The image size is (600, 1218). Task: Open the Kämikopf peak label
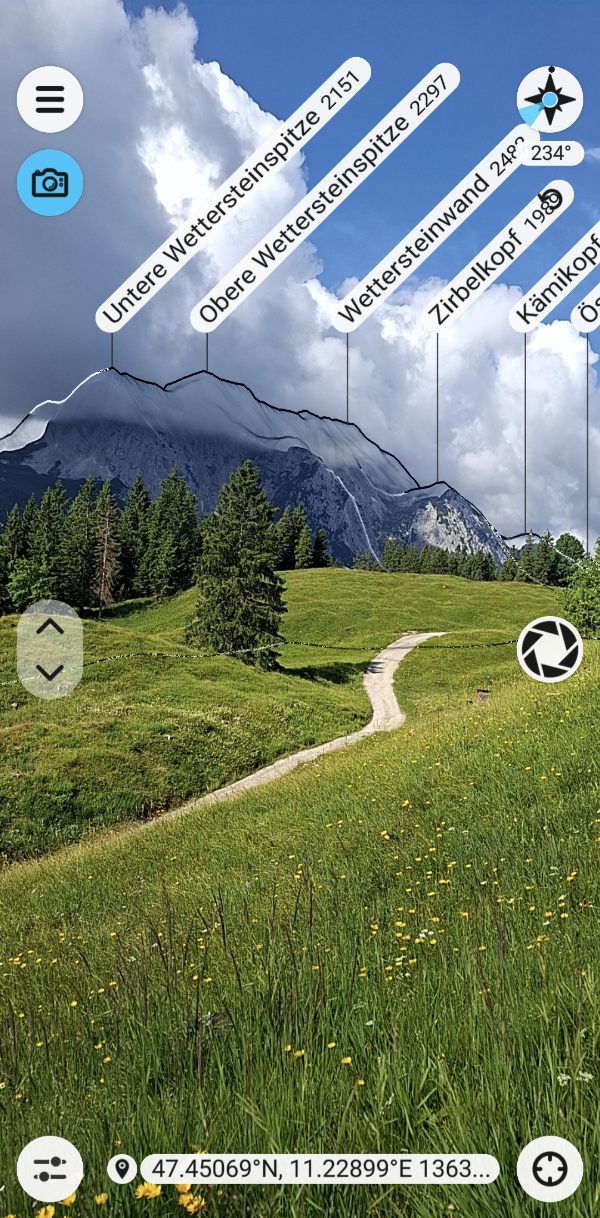tap(555, 280)
